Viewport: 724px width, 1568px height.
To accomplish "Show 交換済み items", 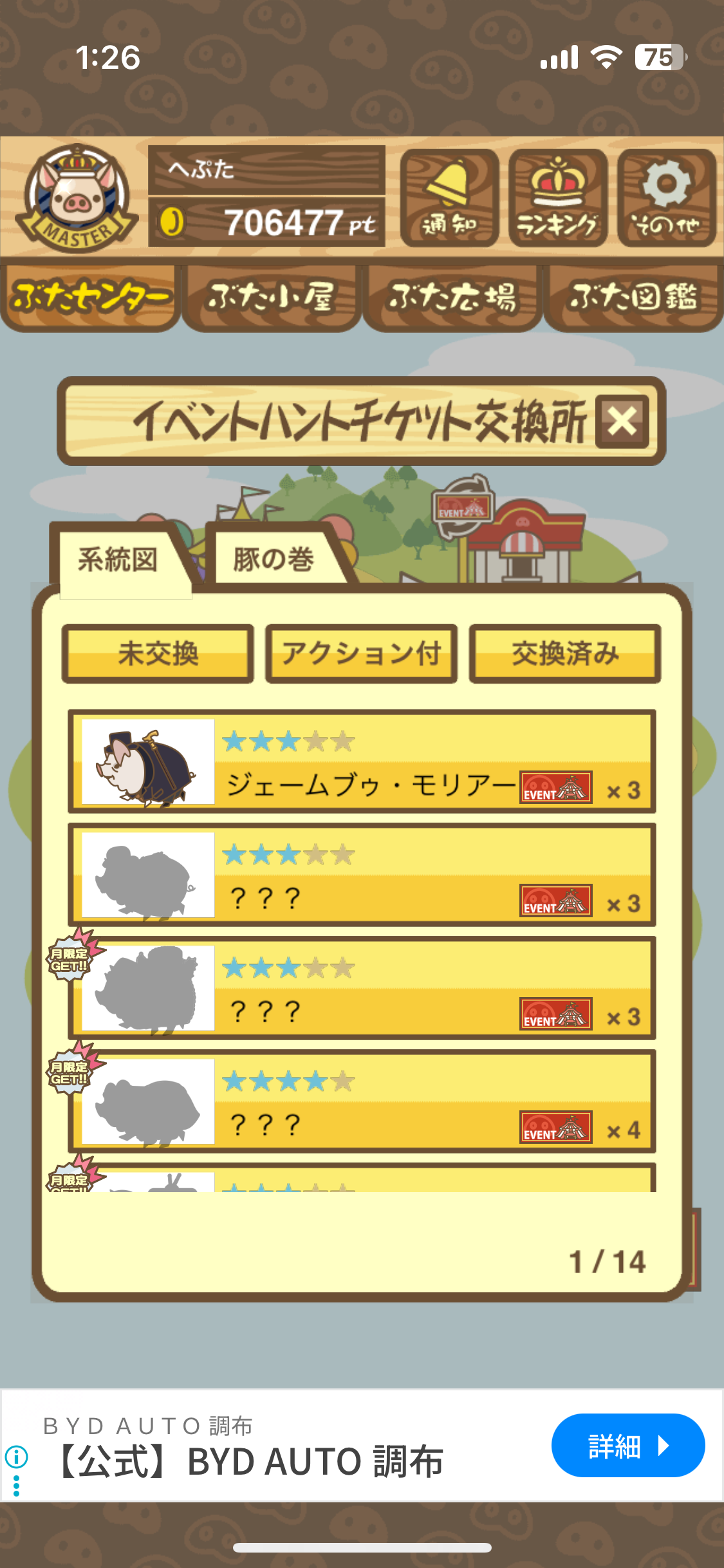I will click(x=565, y=653).
